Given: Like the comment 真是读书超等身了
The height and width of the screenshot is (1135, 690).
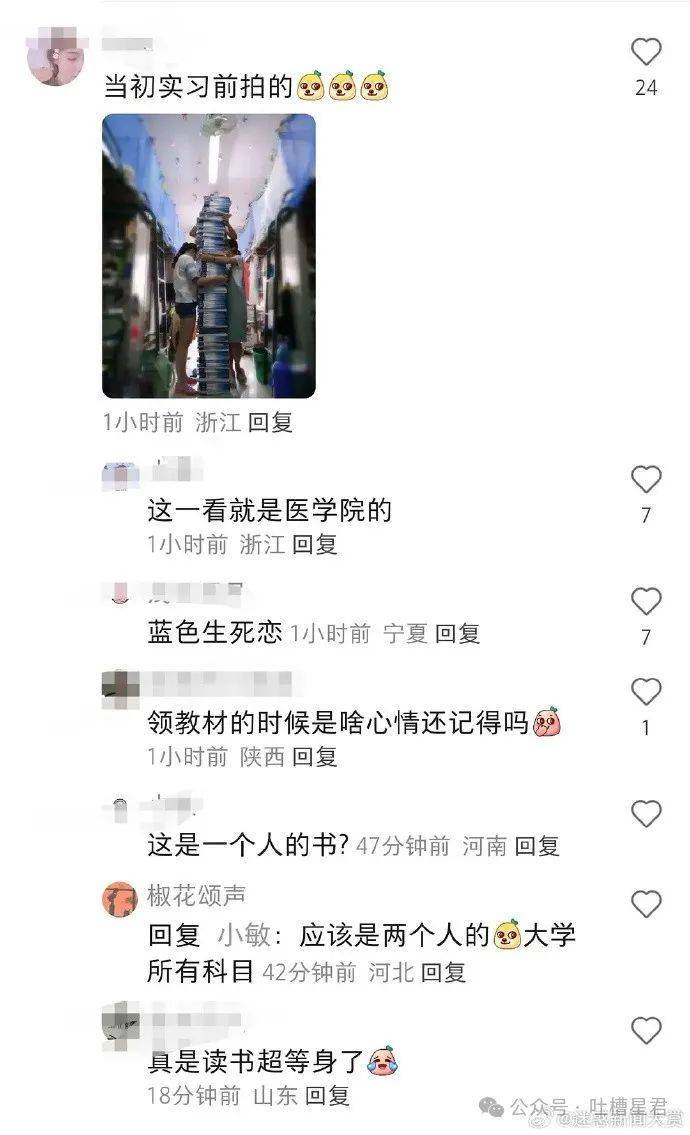Looking at the screenshot, I should 646,1030.
